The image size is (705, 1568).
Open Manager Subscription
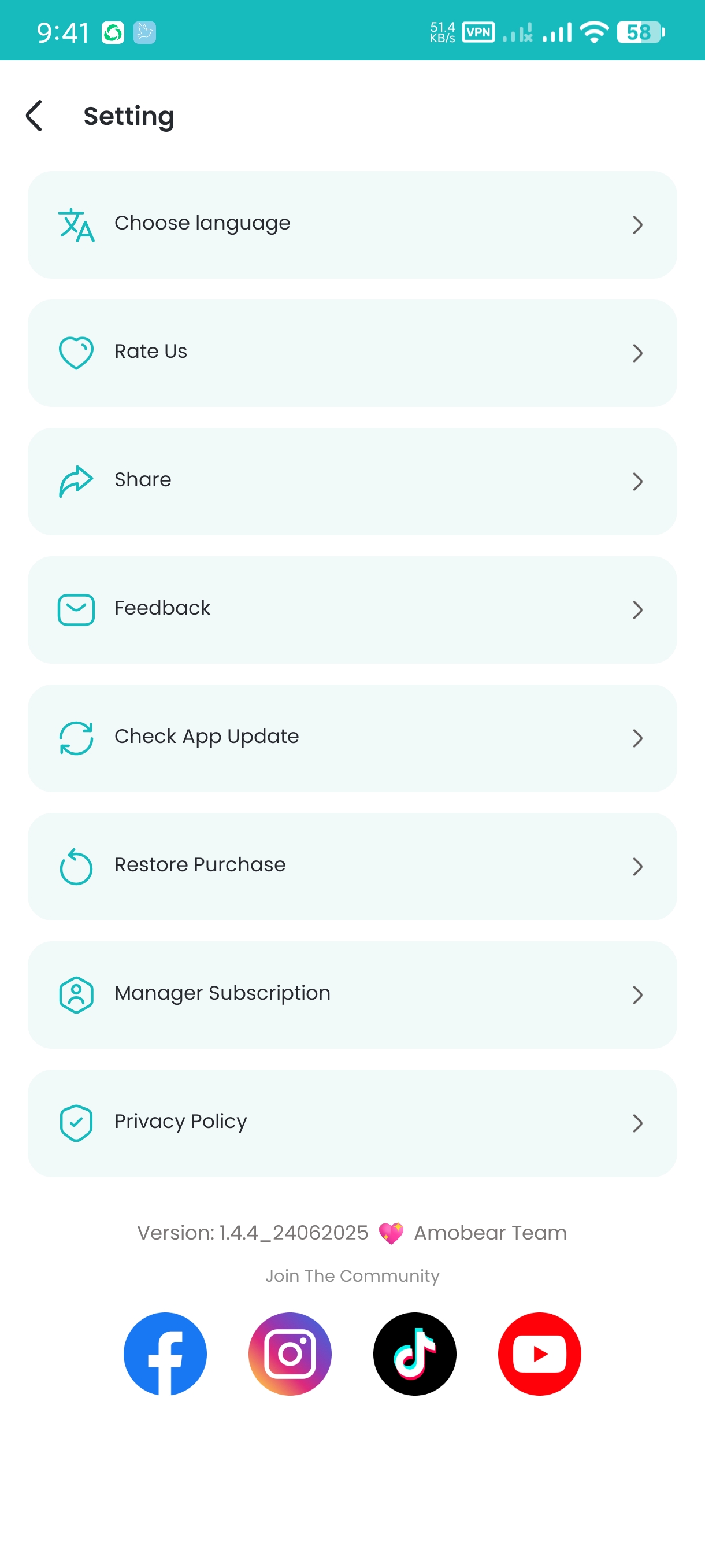coord(352,994)
